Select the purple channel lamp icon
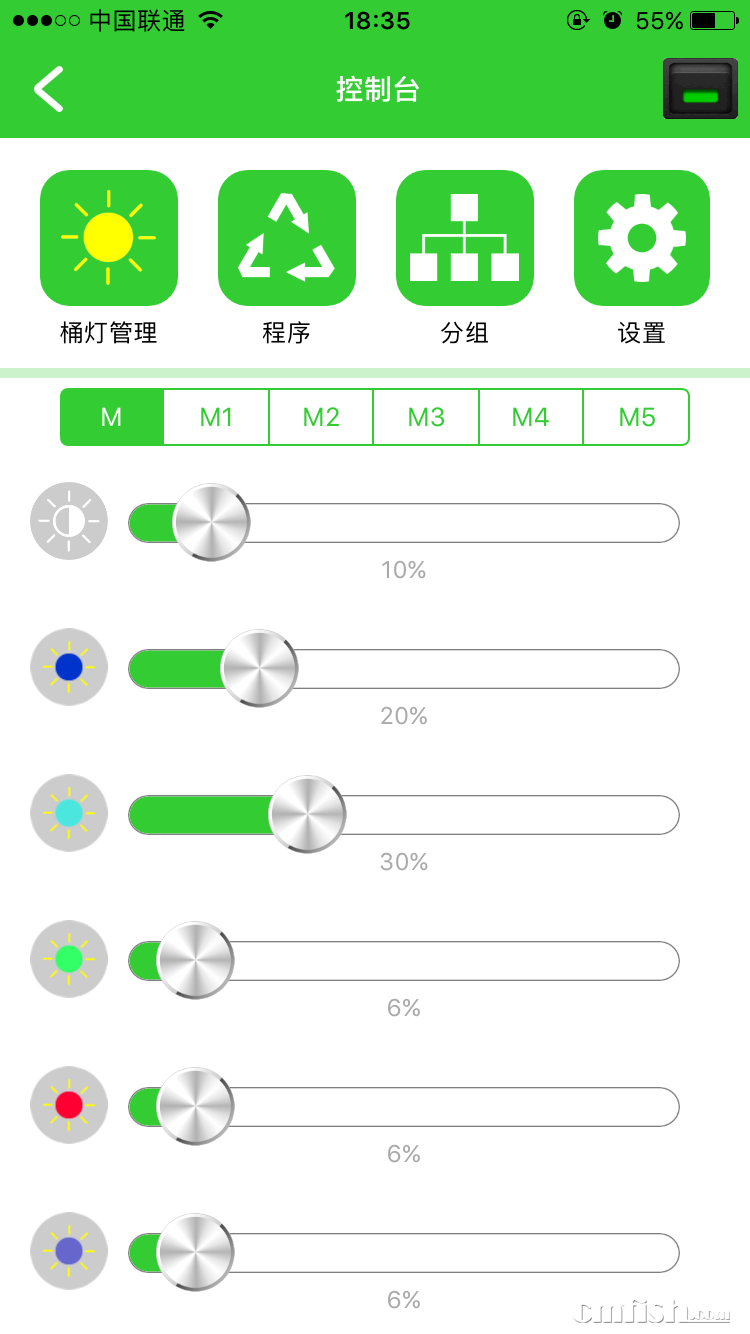 click(x=68, y=1251)
